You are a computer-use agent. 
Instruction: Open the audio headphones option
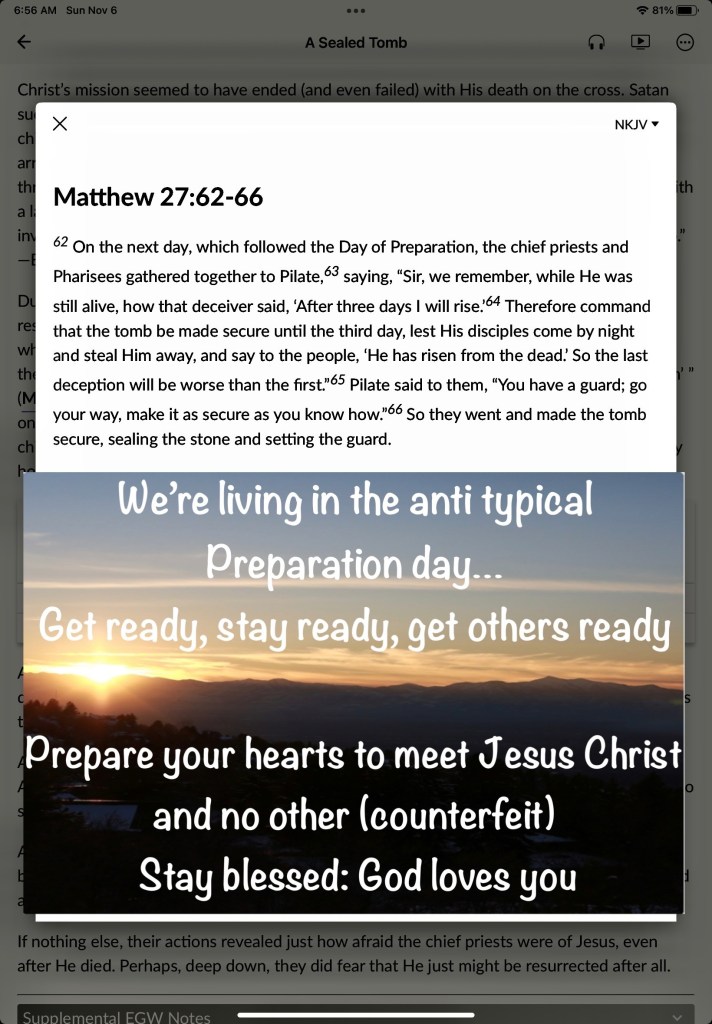[x=597, y=43]
